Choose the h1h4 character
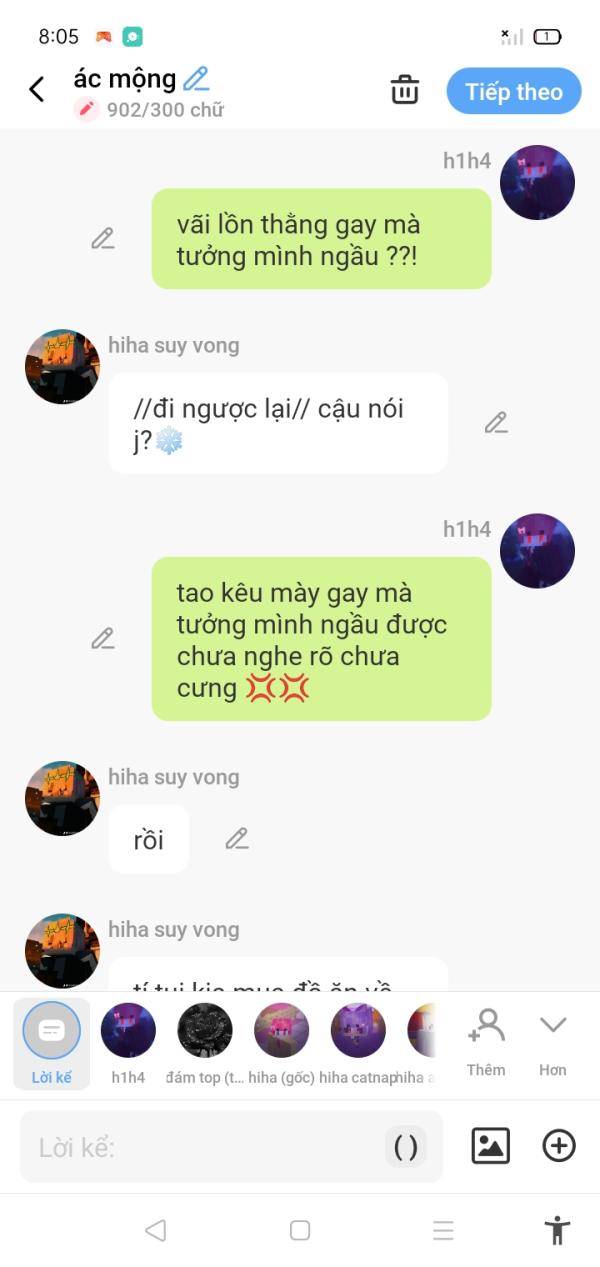 (x=128, y=1032)
